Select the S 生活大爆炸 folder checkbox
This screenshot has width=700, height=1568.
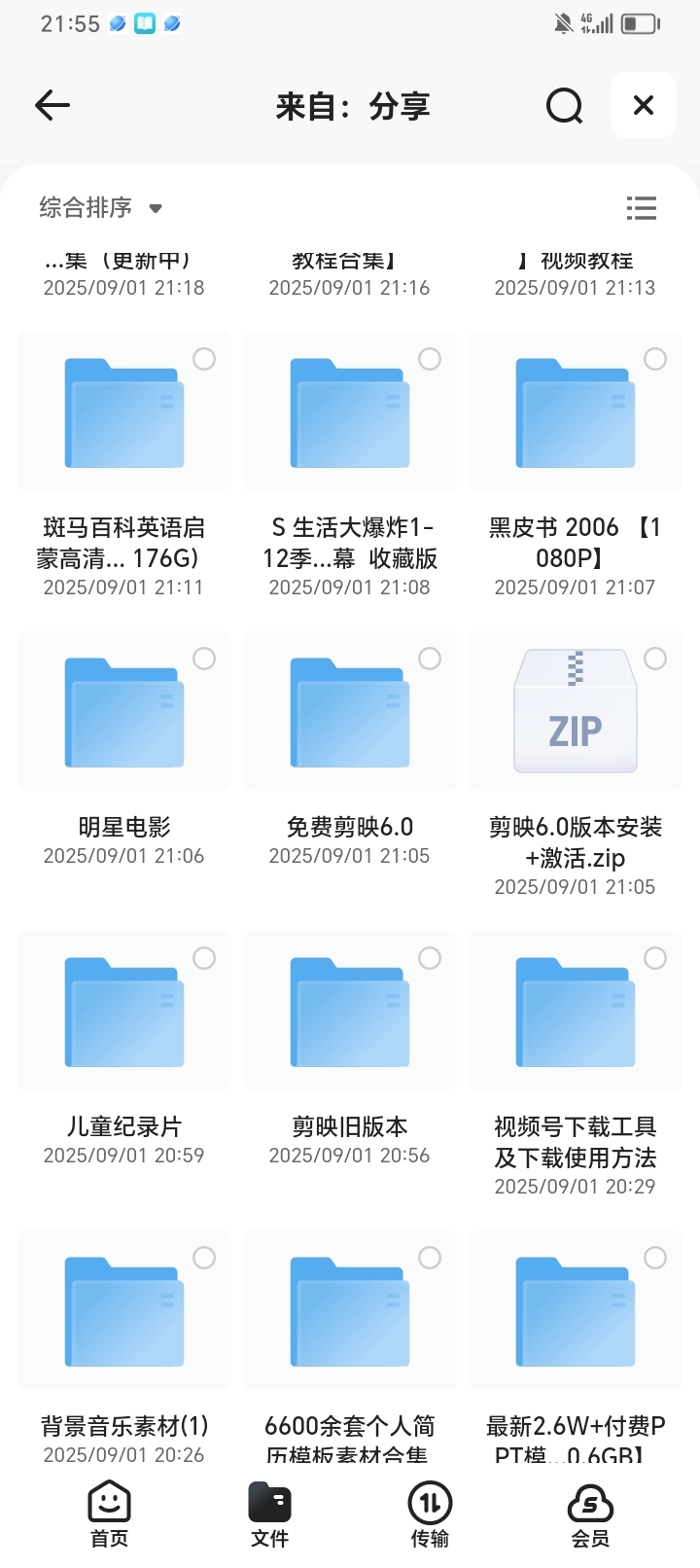pos(430,359)
